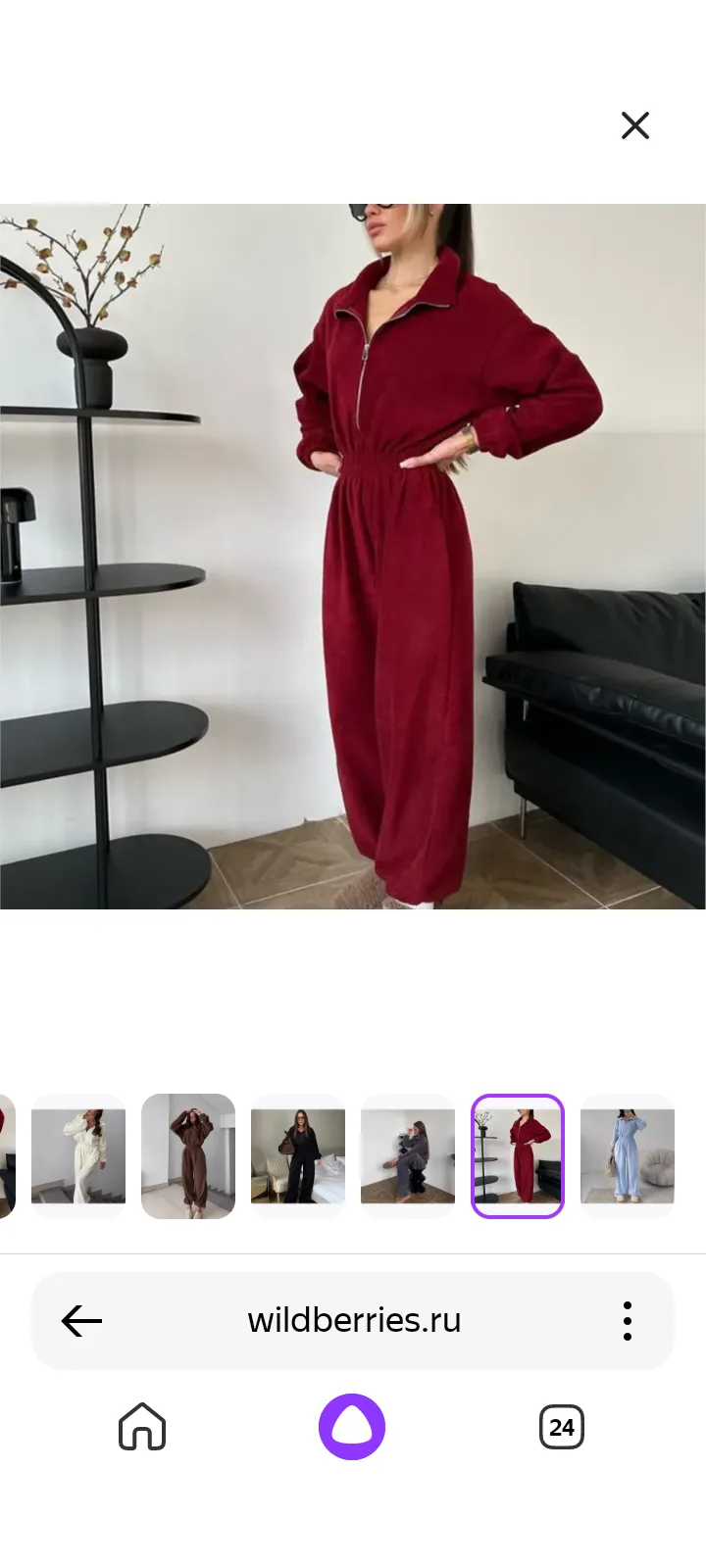Go to the browser home page
This screenshot has height=1568, width=706.
coord(142,1427)
